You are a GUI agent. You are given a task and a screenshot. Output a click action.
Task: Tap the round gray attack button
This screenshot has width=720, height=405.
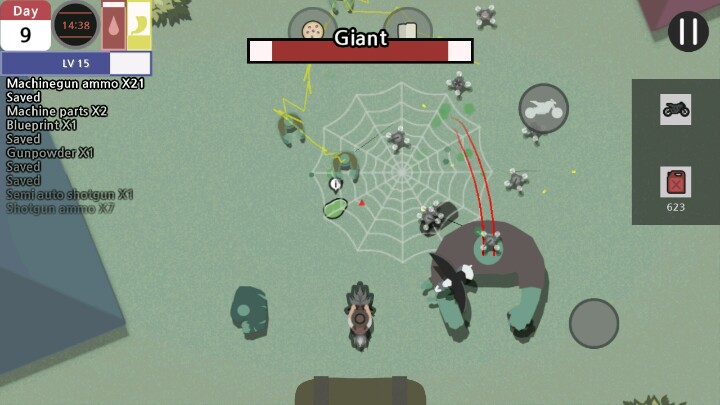[594, 323]
